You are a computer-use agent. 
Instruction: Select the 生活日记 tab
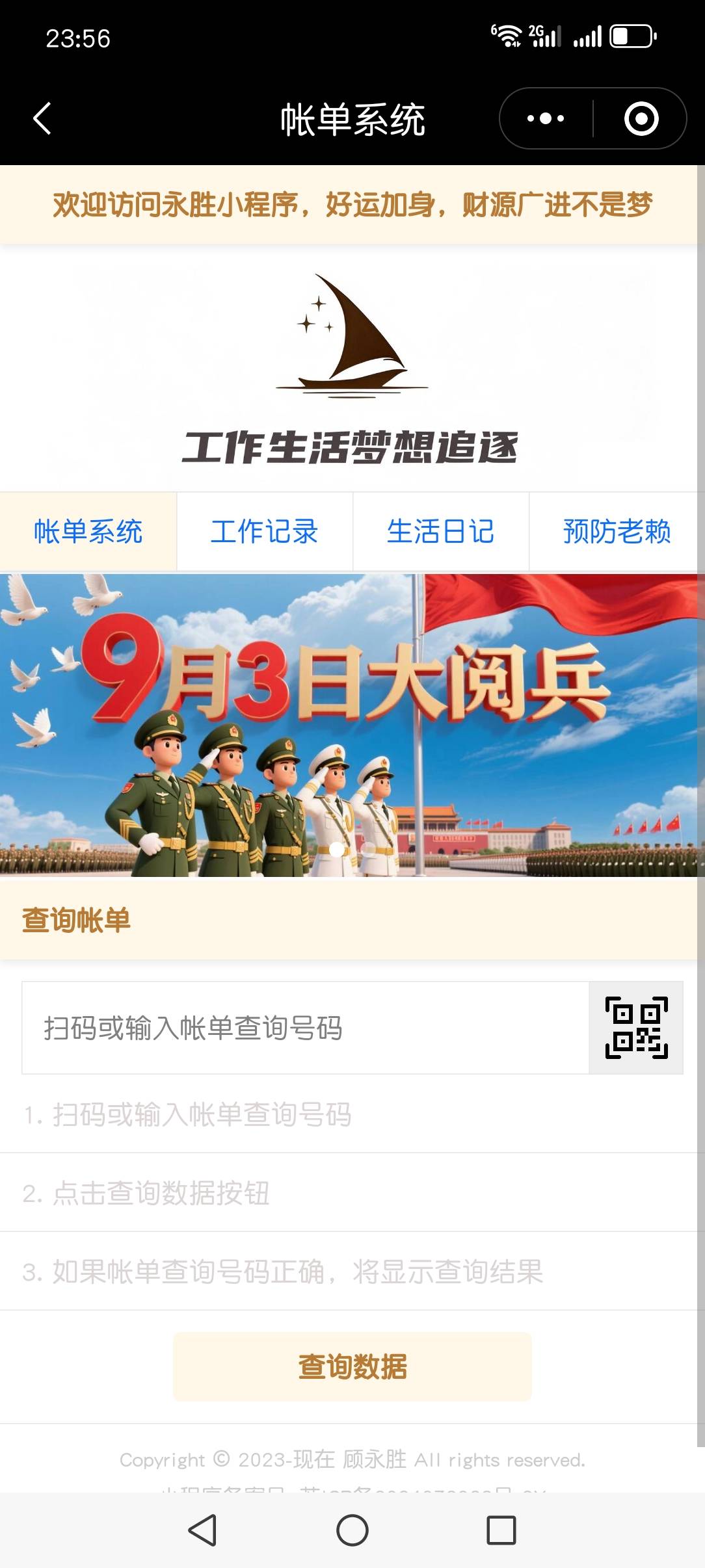click(441, 532)
